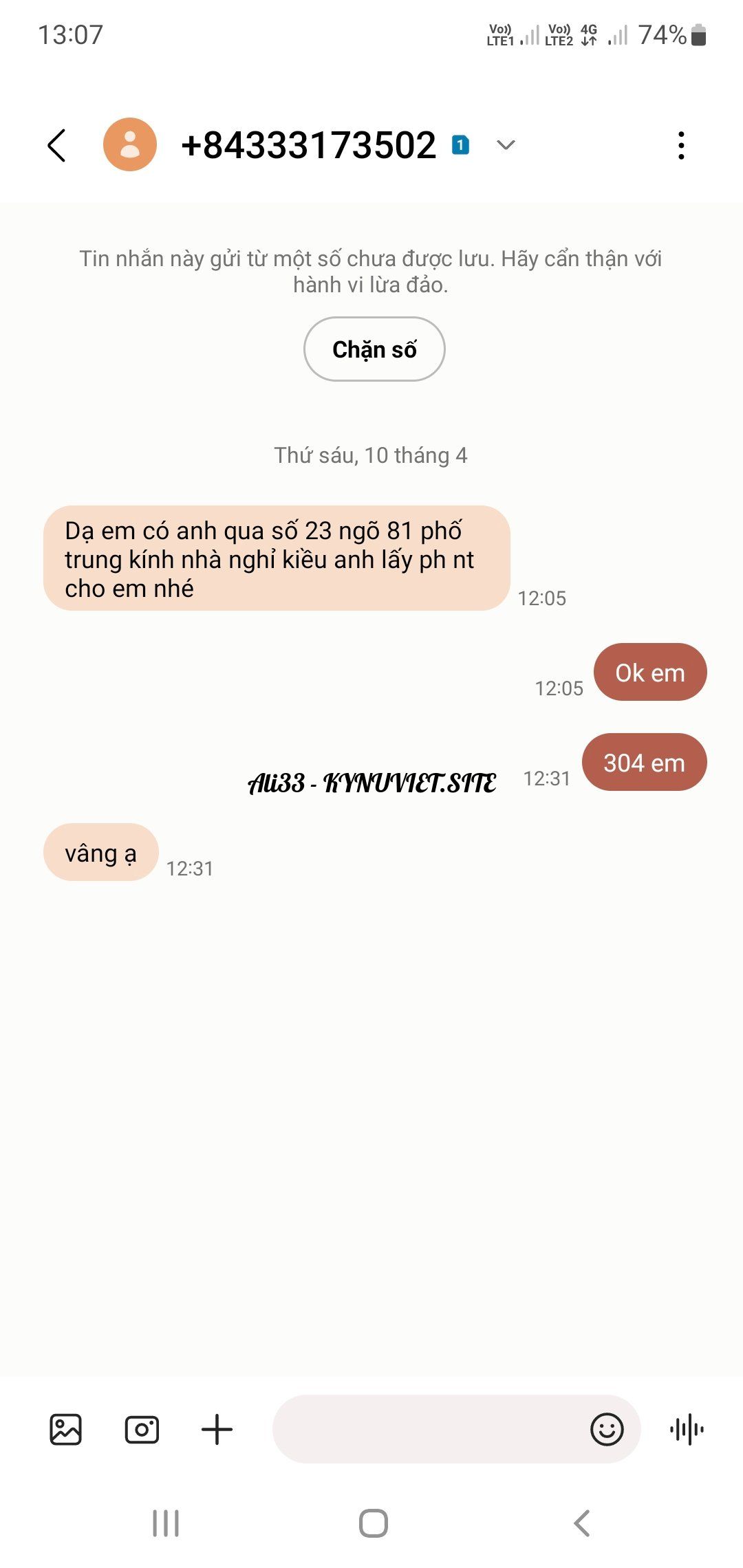Image resolution: width=743 pixels, height=1568 pixels.
Task: Go to the home screen
Action: [374, 1523]
